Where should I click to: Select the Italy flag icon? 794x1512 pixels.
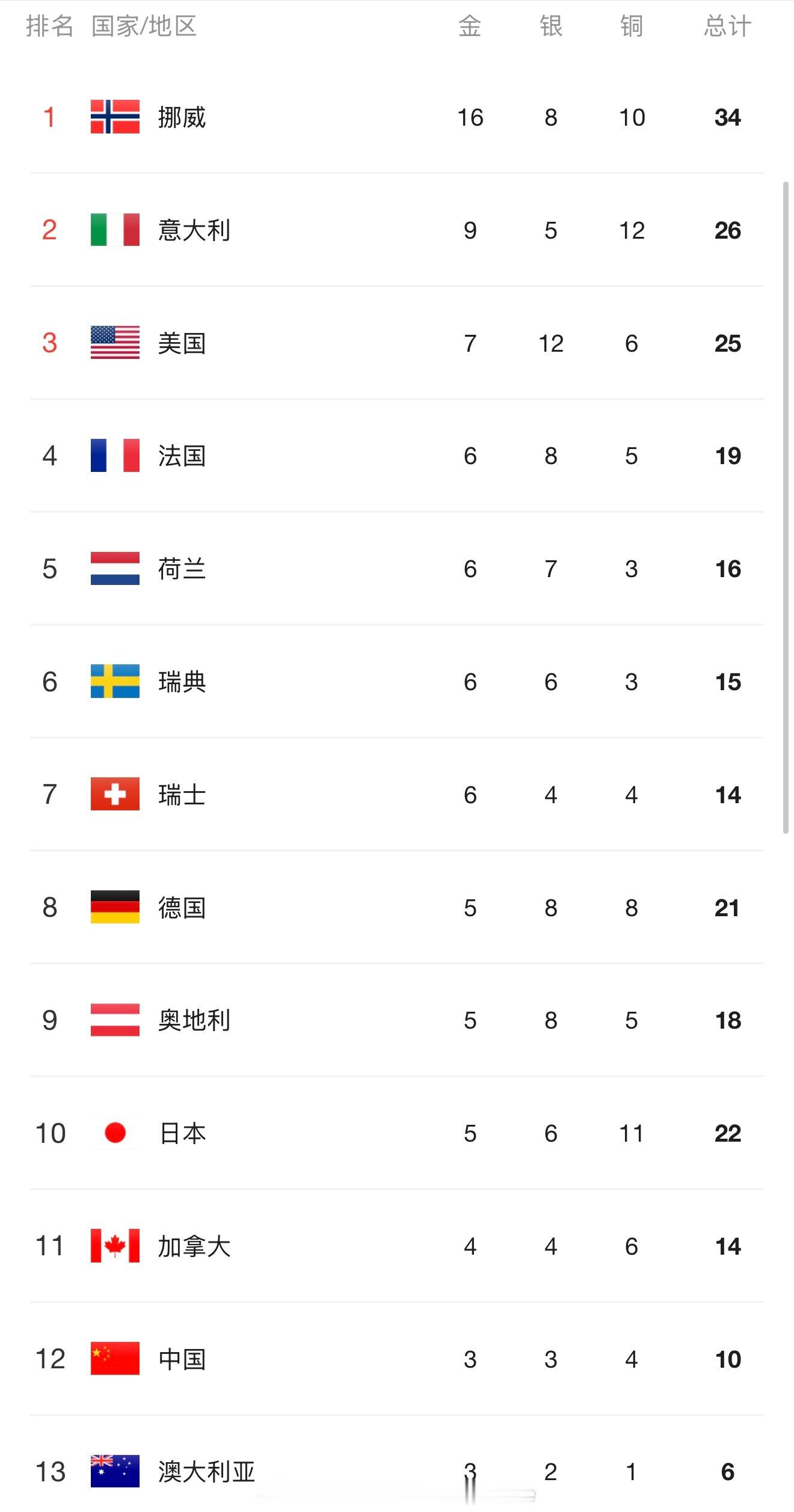(x=114, y=229)
